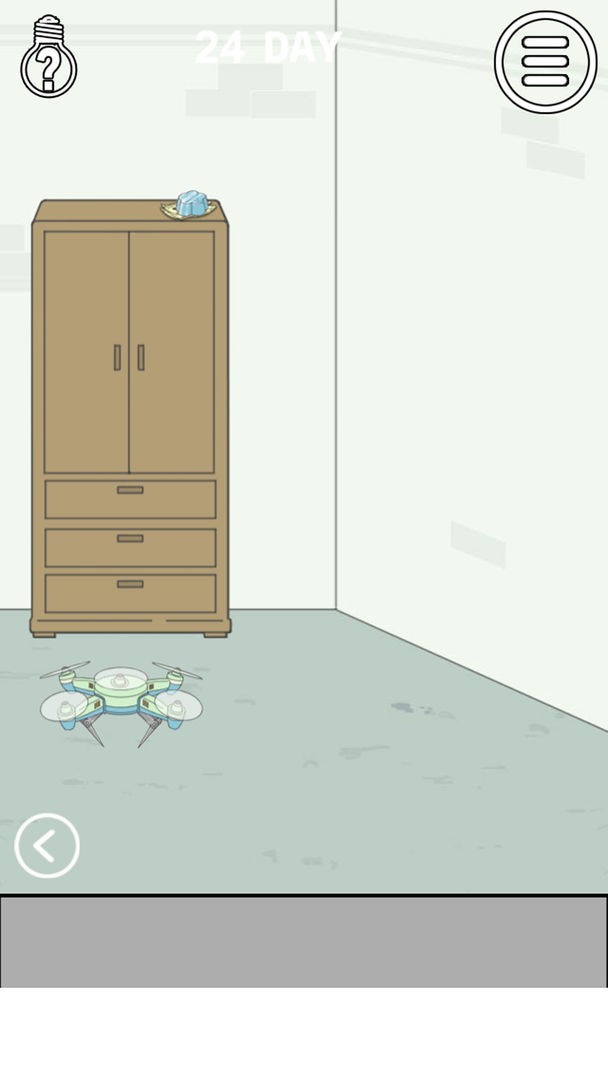The width and height of the screenshot is (608, 1080).
Task: Open the hamburger menu
Action: (x=545, y=62)
